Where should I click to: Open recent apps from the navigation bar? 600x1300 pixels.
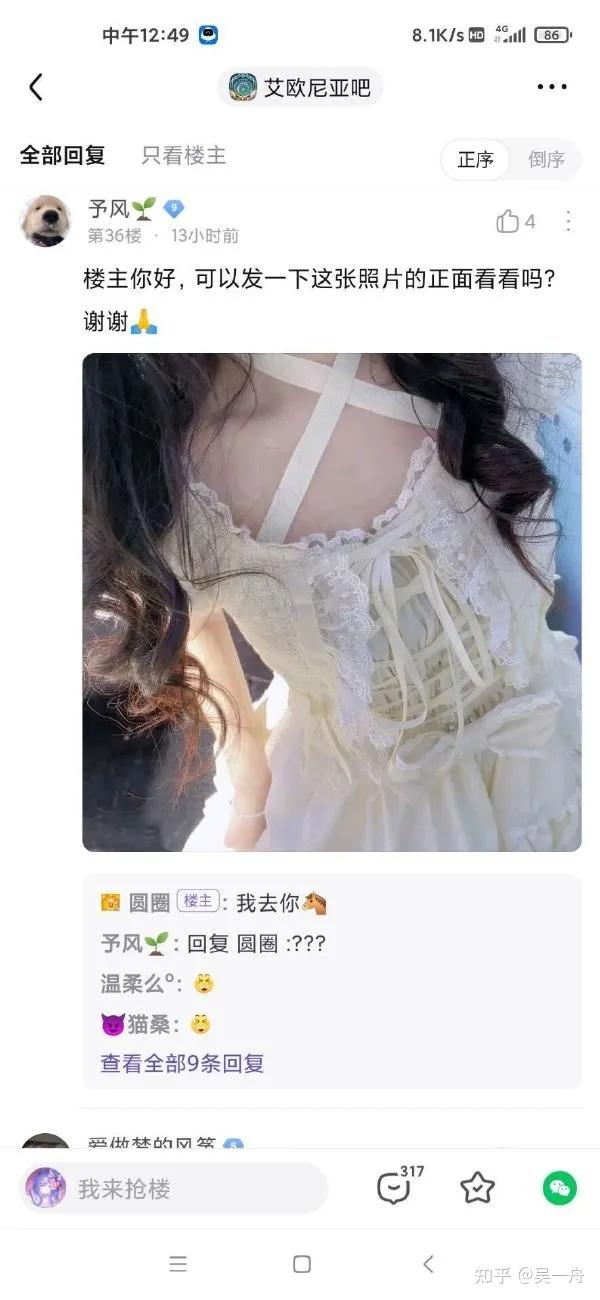tap(178, 1264)
